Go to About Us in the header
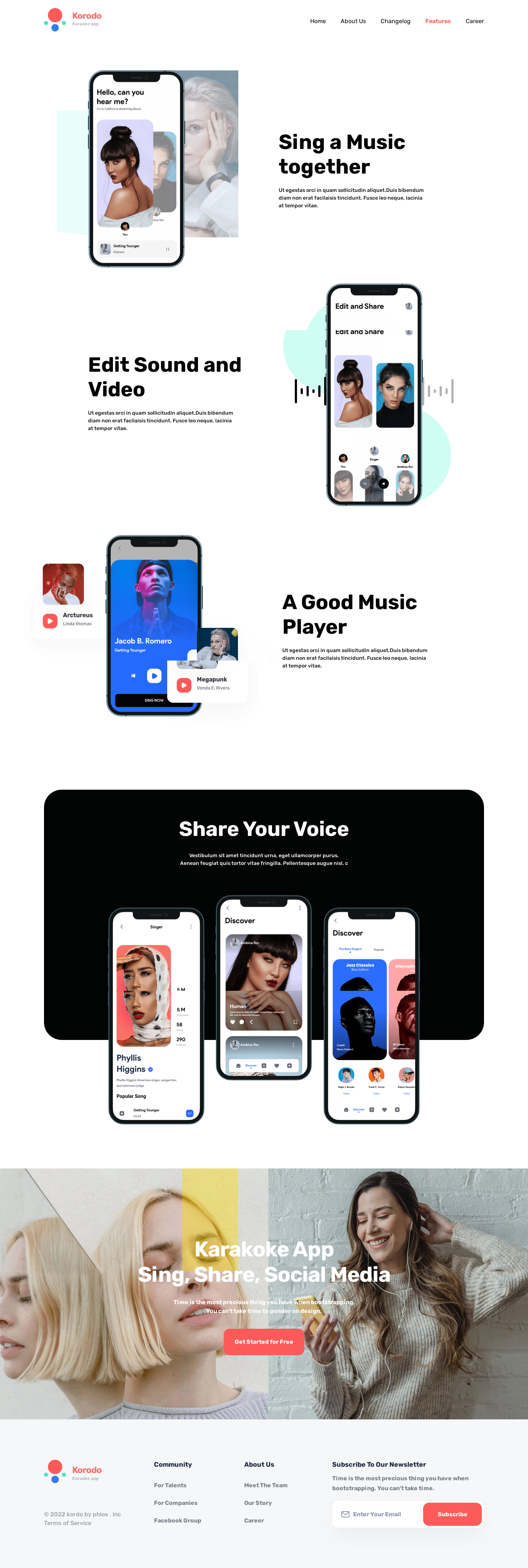 pyautogui.click(x=353, y=21)
